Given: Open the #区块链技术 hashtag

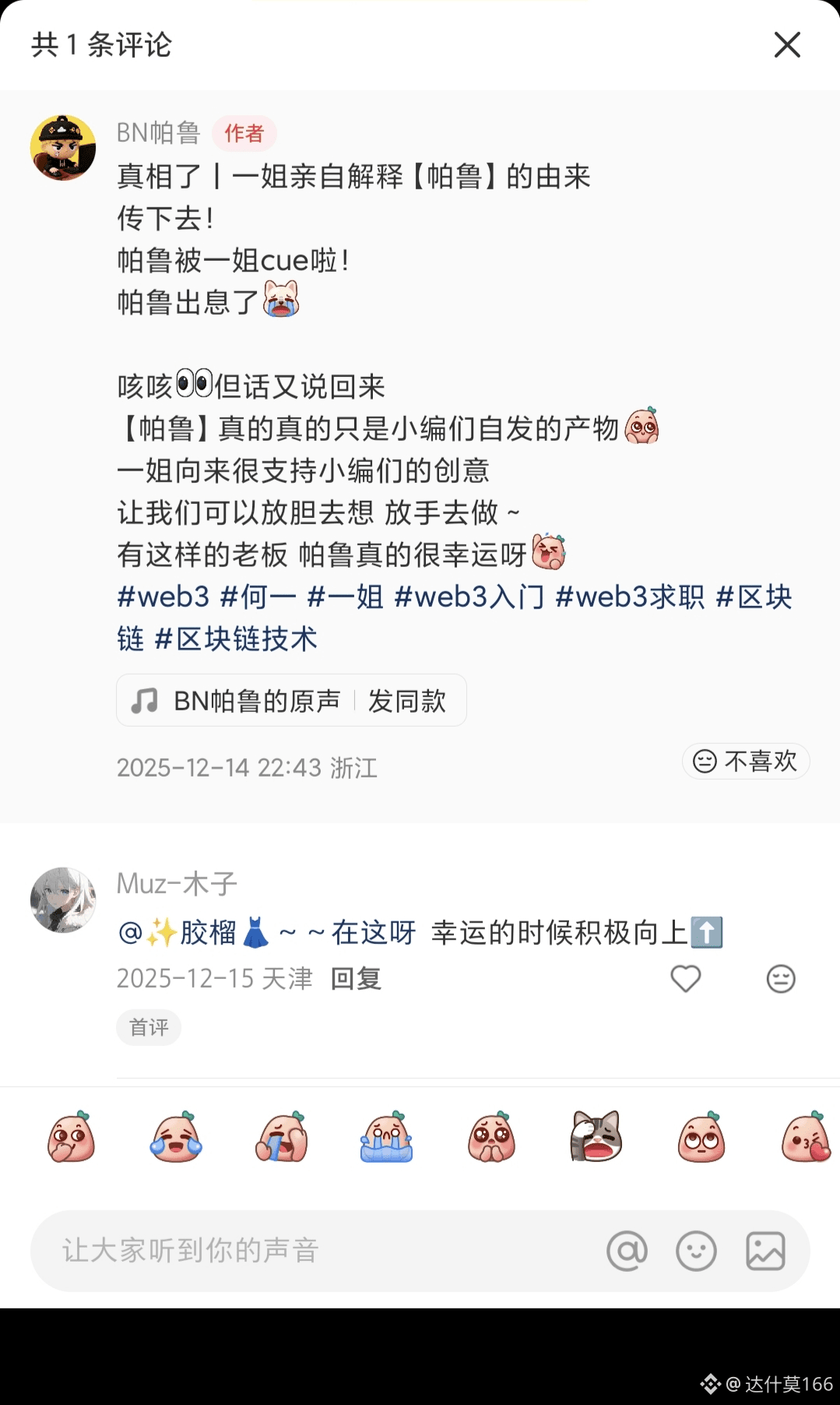Looking at the screenshot, I should coord(236,639).
